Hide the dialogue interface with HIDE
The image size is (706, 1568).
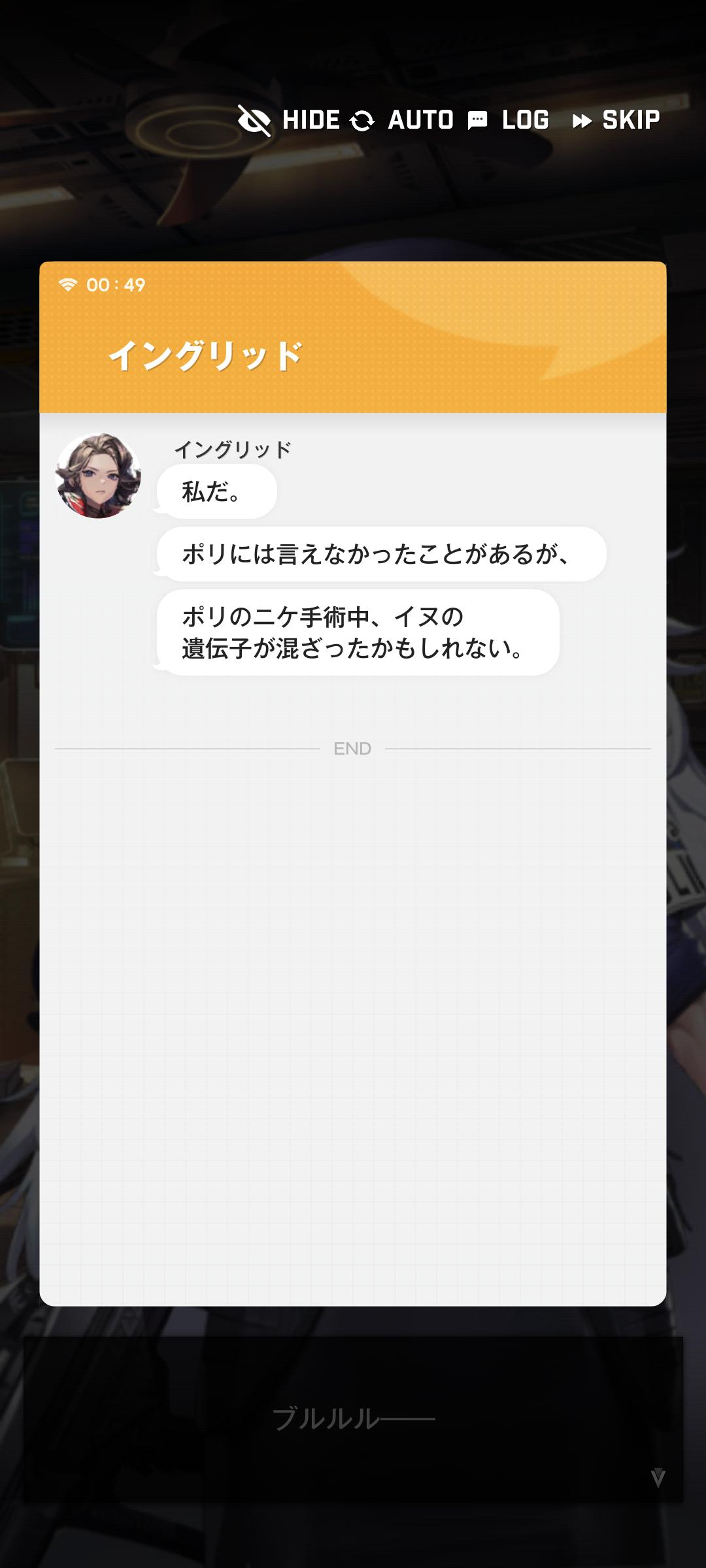coord(290,120)
